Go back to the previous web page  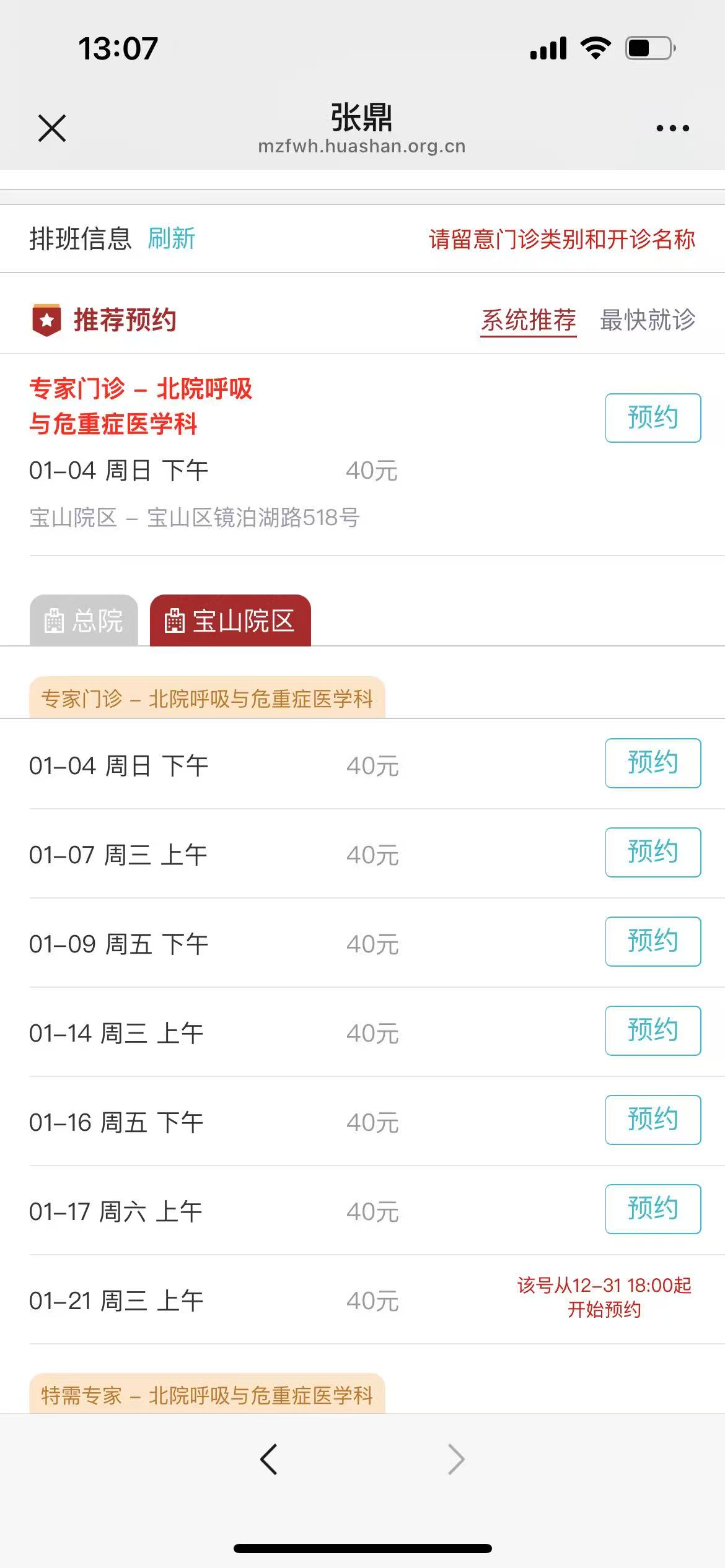click(x=269, y=1460)
